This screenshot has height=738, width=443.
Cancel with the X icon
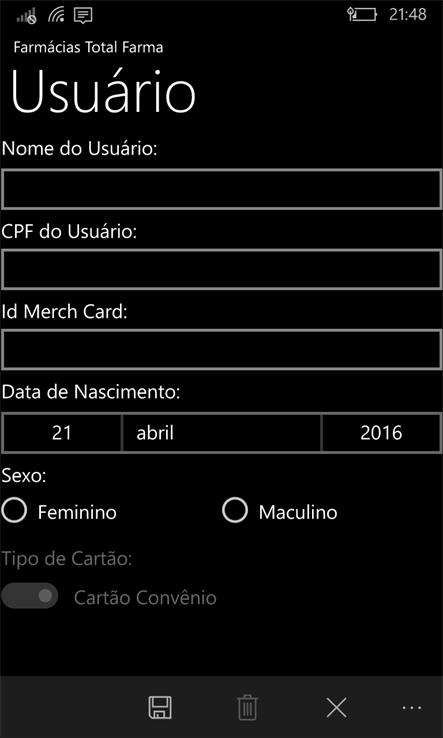click(337, 707)
